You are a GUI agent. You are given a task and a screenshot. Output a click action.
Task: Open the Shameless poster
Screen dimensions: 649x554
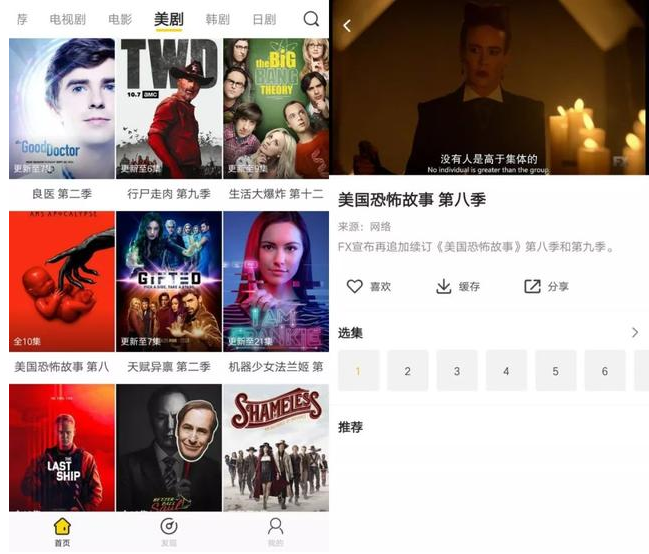(x=275, y=448)
